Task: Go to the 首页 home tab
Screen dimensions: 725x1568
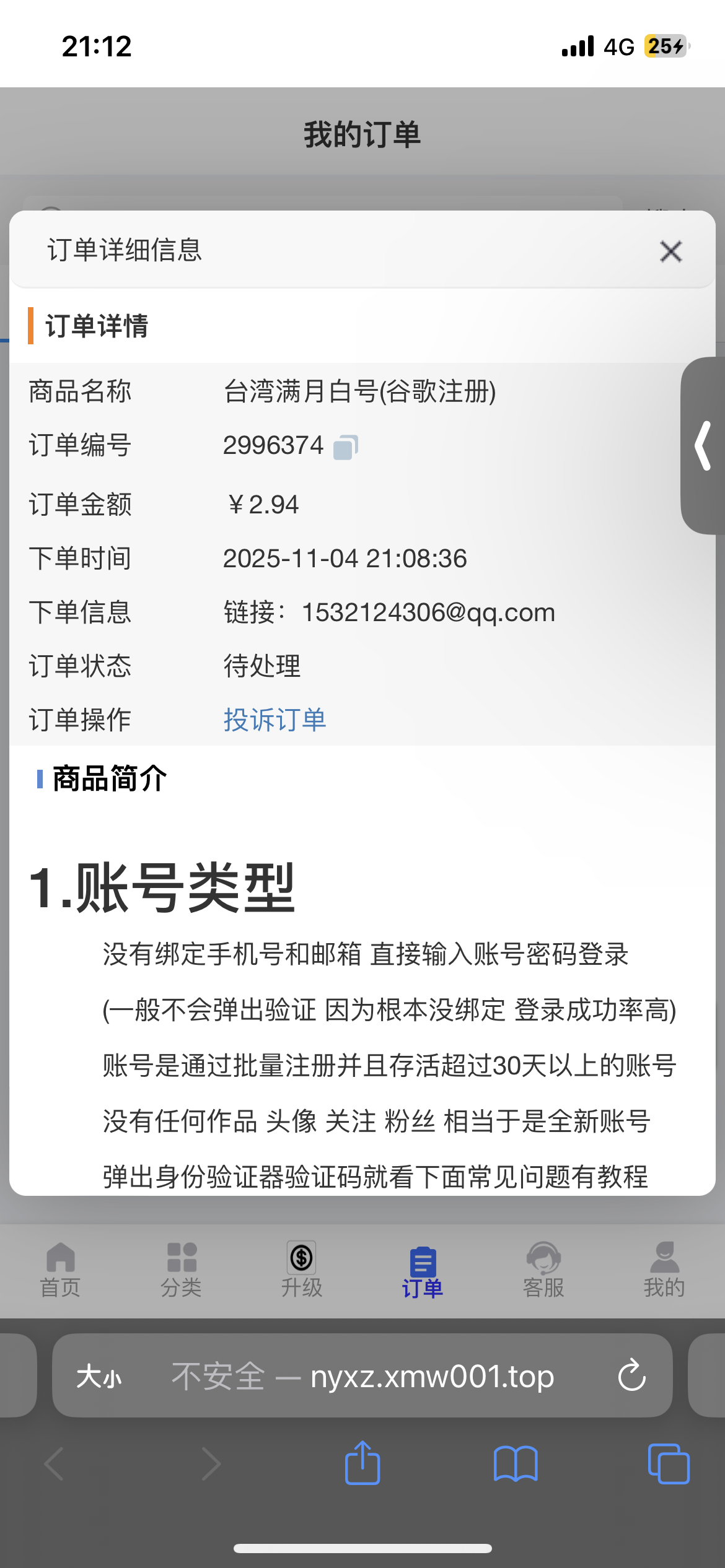Action: pos(60,1271)
